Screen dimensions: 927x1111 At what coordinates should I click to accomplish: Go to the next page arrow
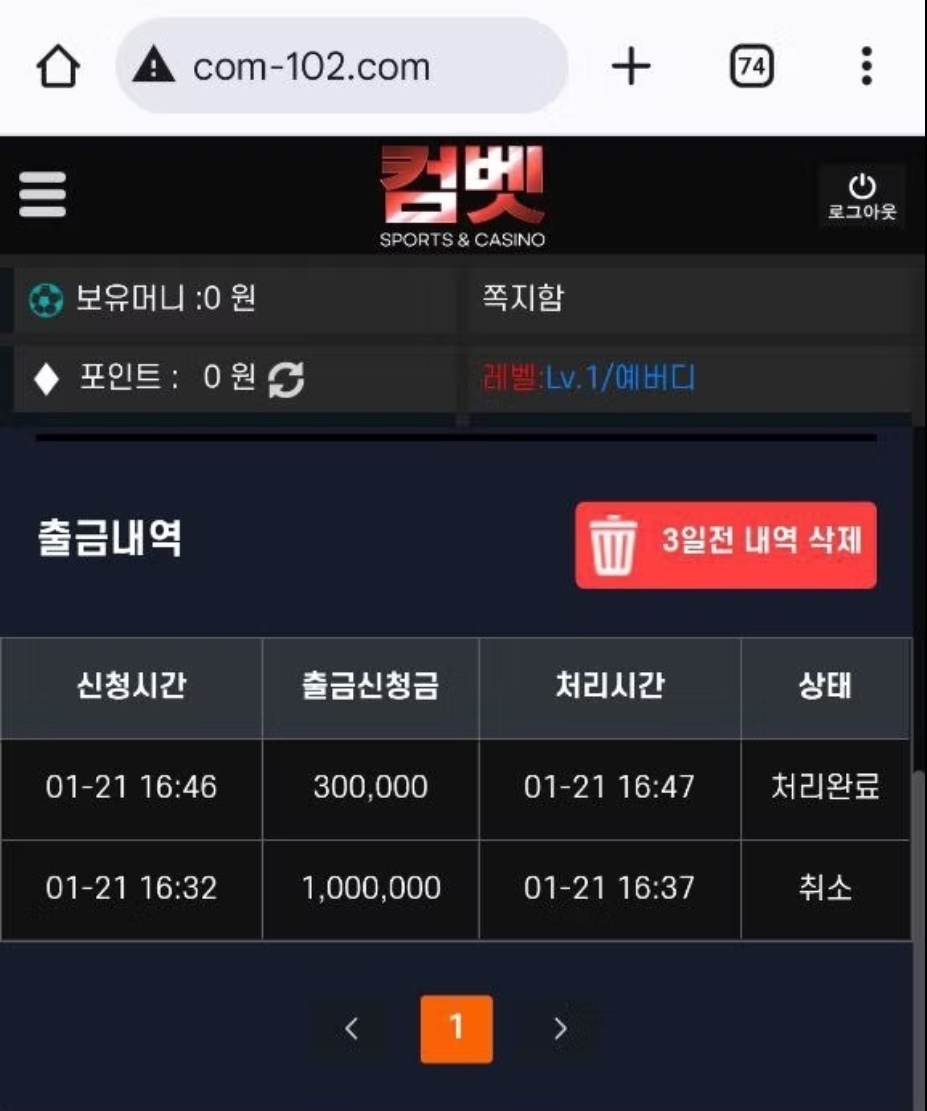click(x=560, y=1028)
